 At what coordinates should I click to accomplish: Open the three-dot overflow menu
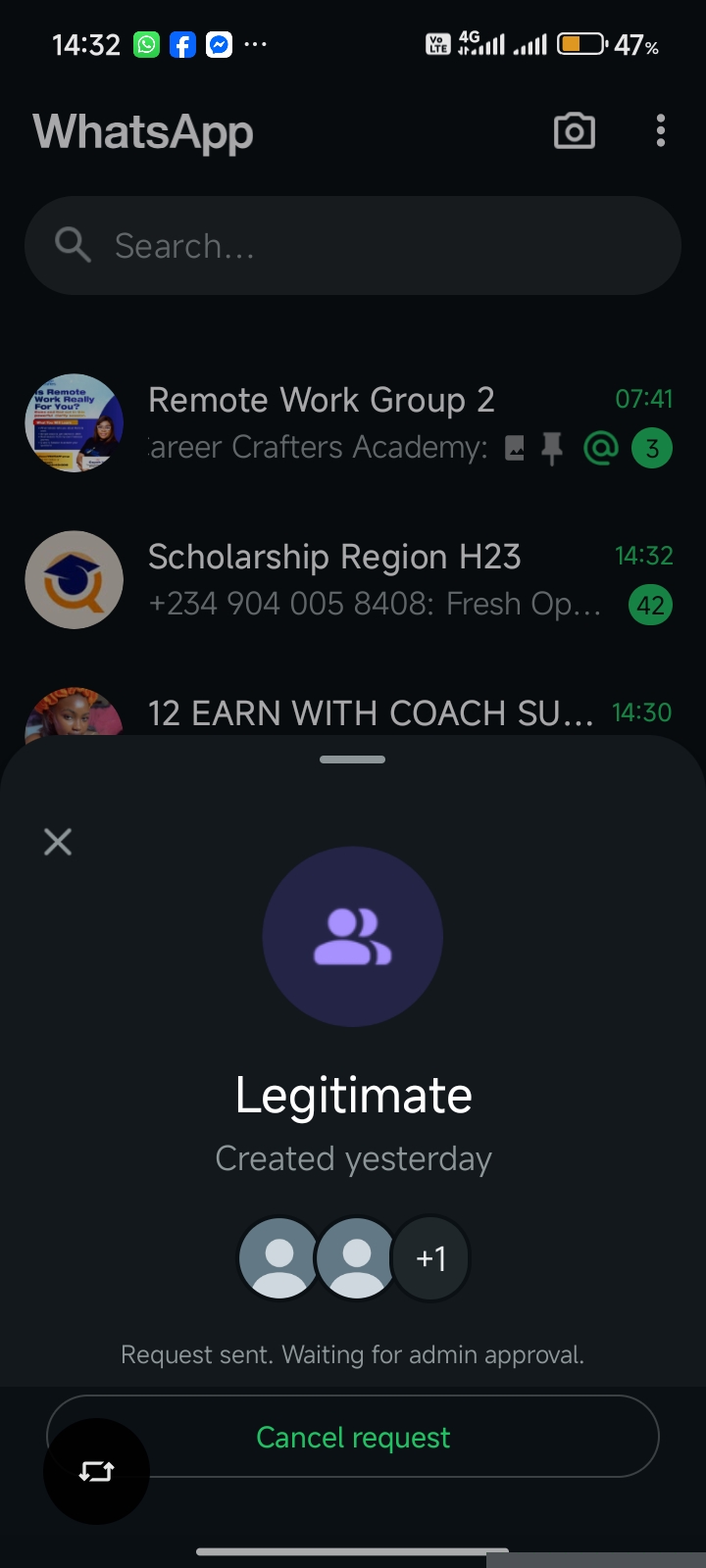point(661,131)
